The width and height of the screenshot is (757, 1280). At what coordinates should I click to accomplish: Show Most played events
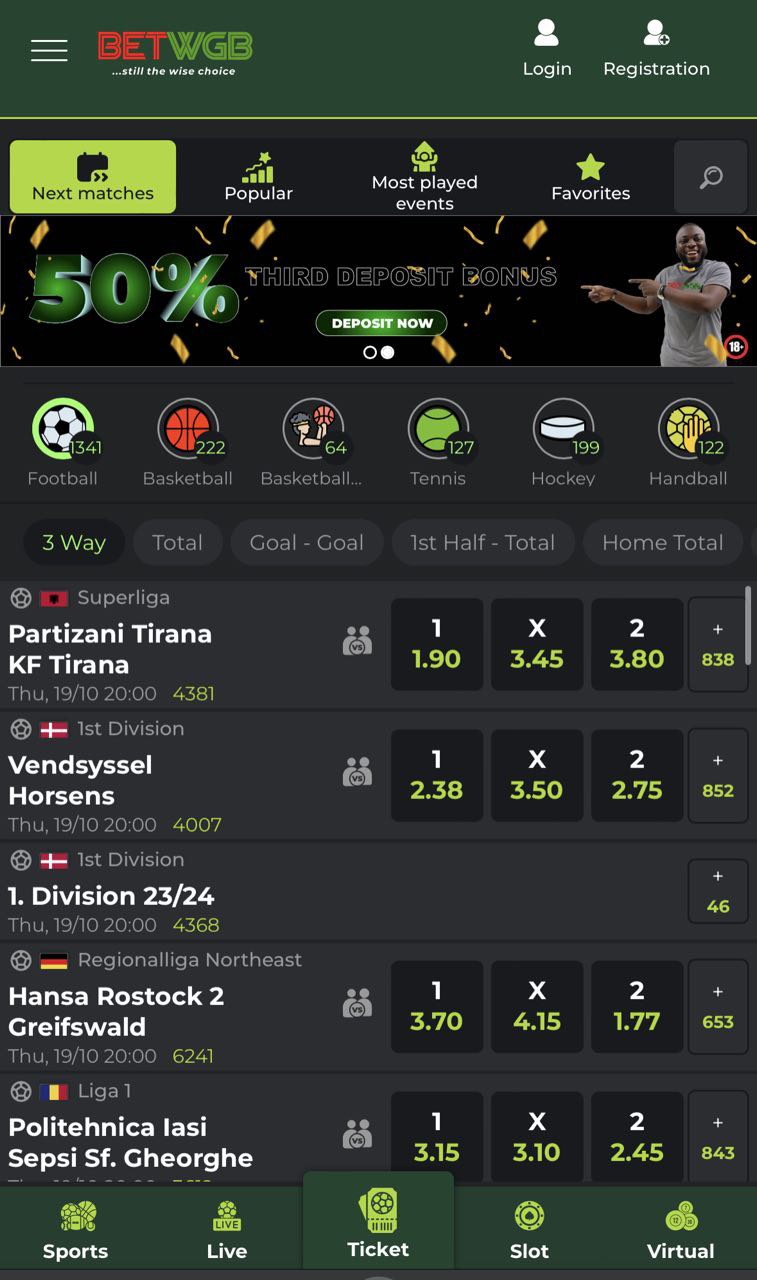click(x=424, y=177)
